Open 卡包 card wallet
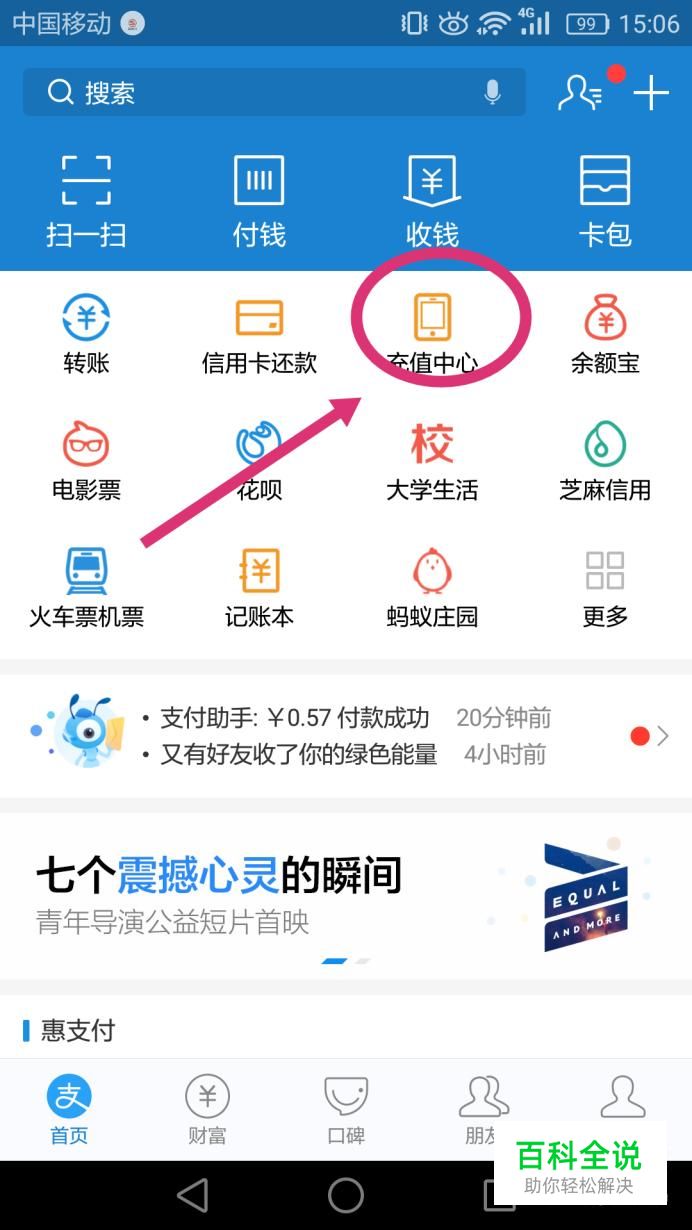Image resolution: width=692 pixels, height=1230 pixels. [605, 201]
